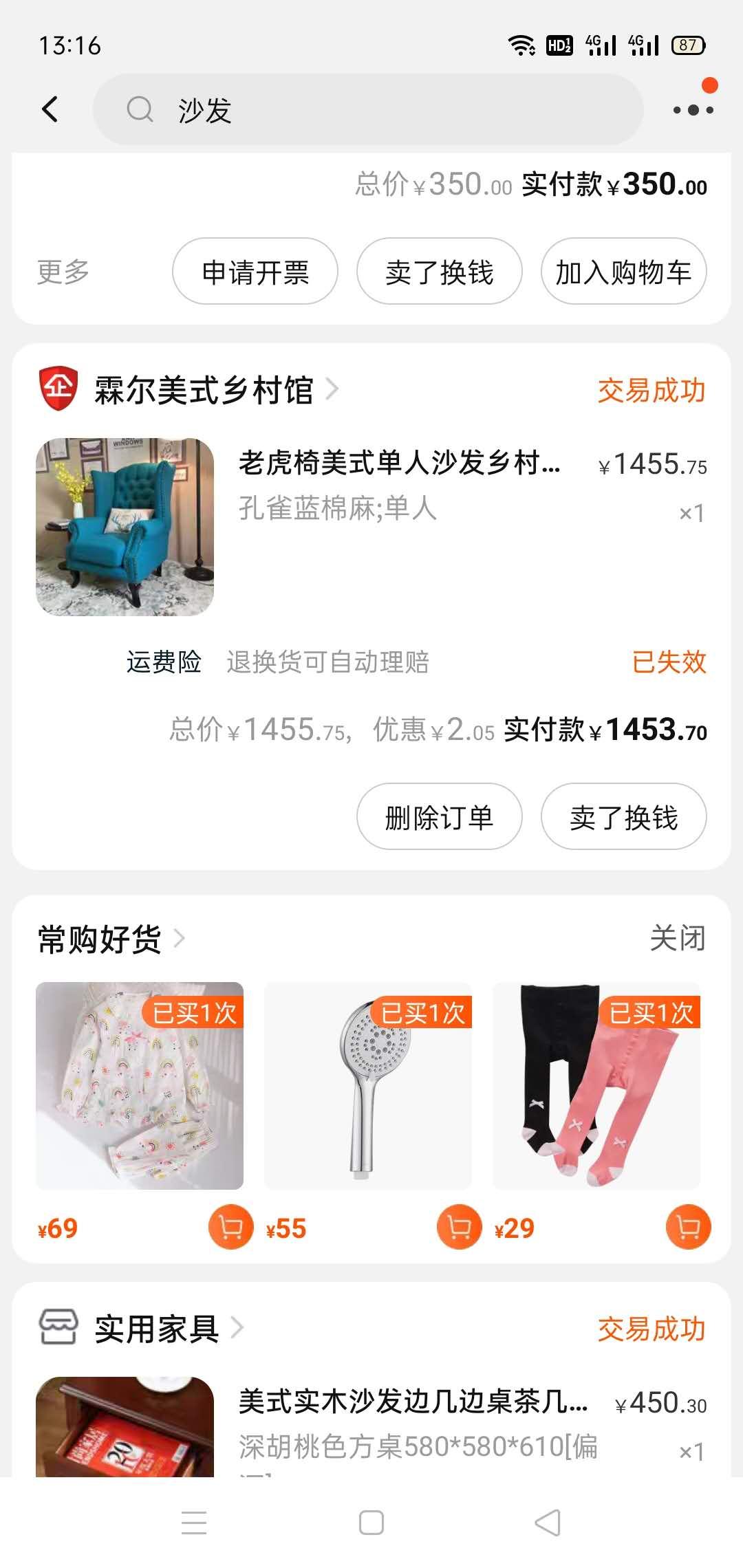
Task: Open the shower head product tile
Action: click(x=368, y=1087)
